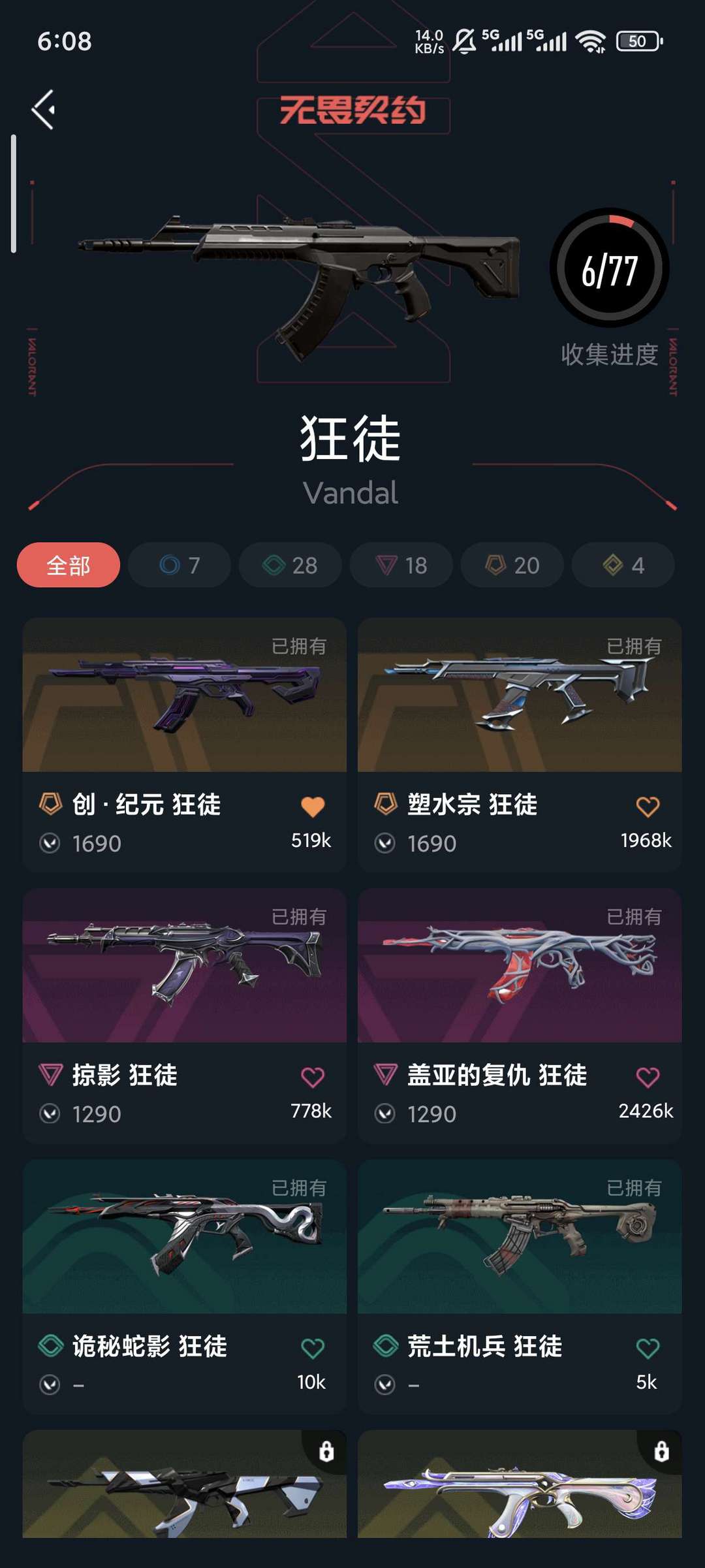Click the 无畏契约 title at the top
This screenshot has width=705, height=1568.
click(x=352, y=111)
